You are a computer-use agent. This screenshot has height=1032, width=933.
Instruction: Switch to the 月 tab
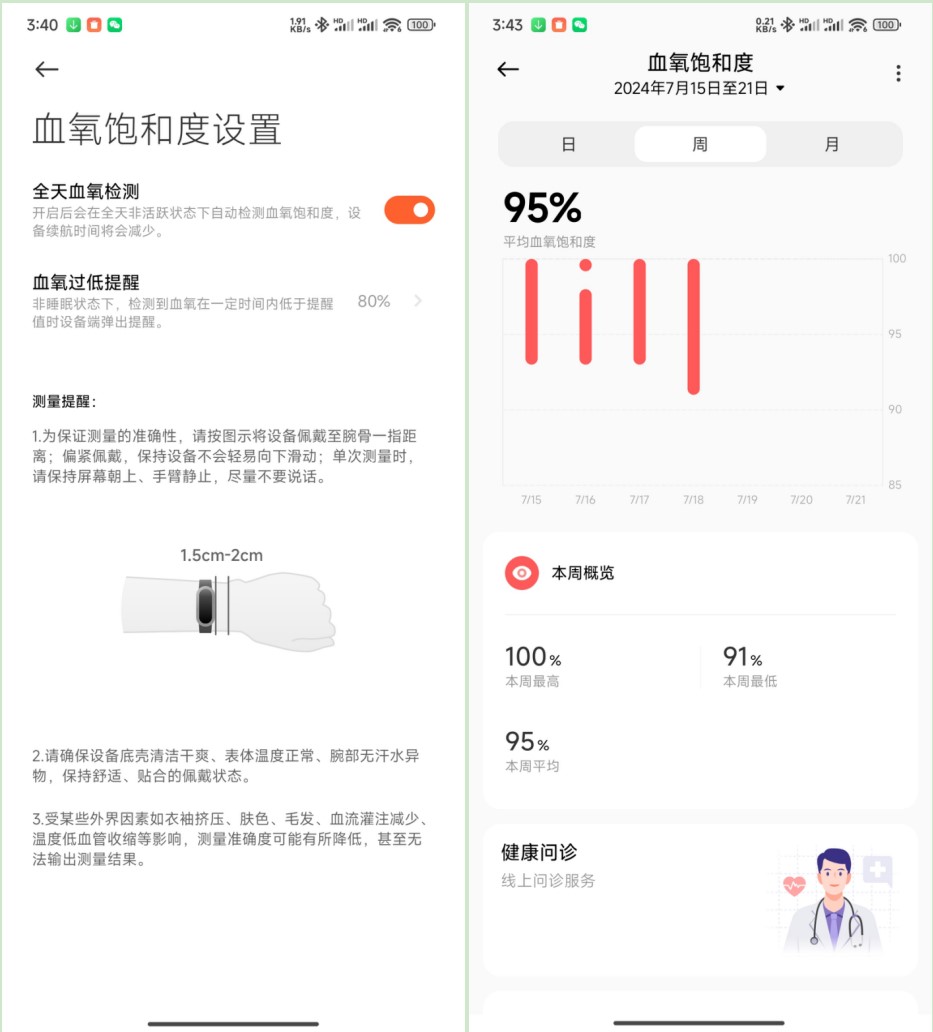coord(831,144)
